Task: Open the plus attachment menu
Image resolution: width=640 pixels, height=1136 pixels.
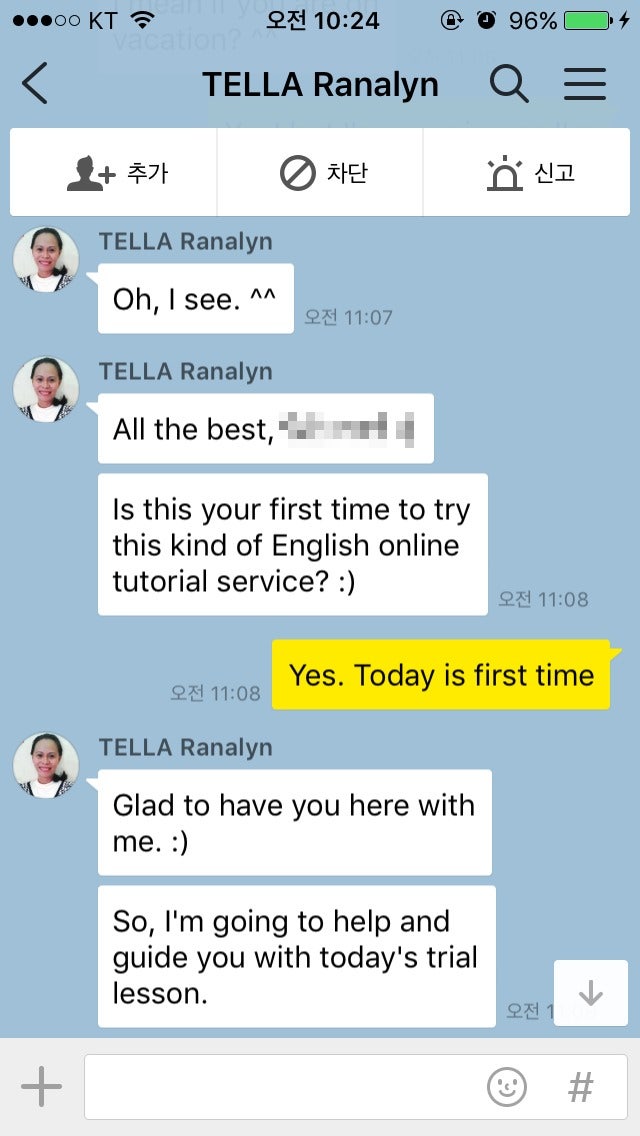Action: click(x=41, y=1087)
